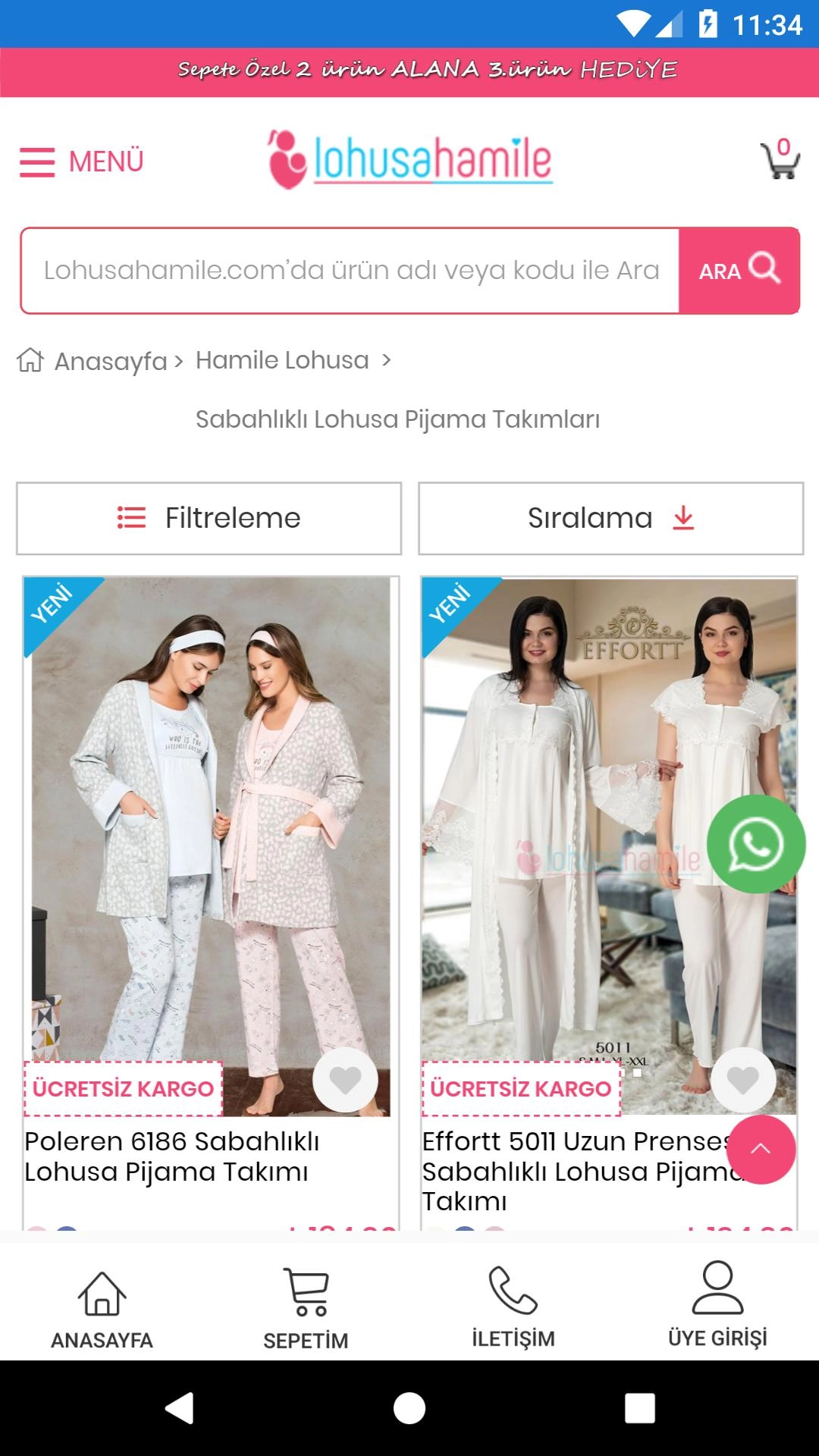
Task: Jump back to top with arrow button
Action: point(761,1150)
